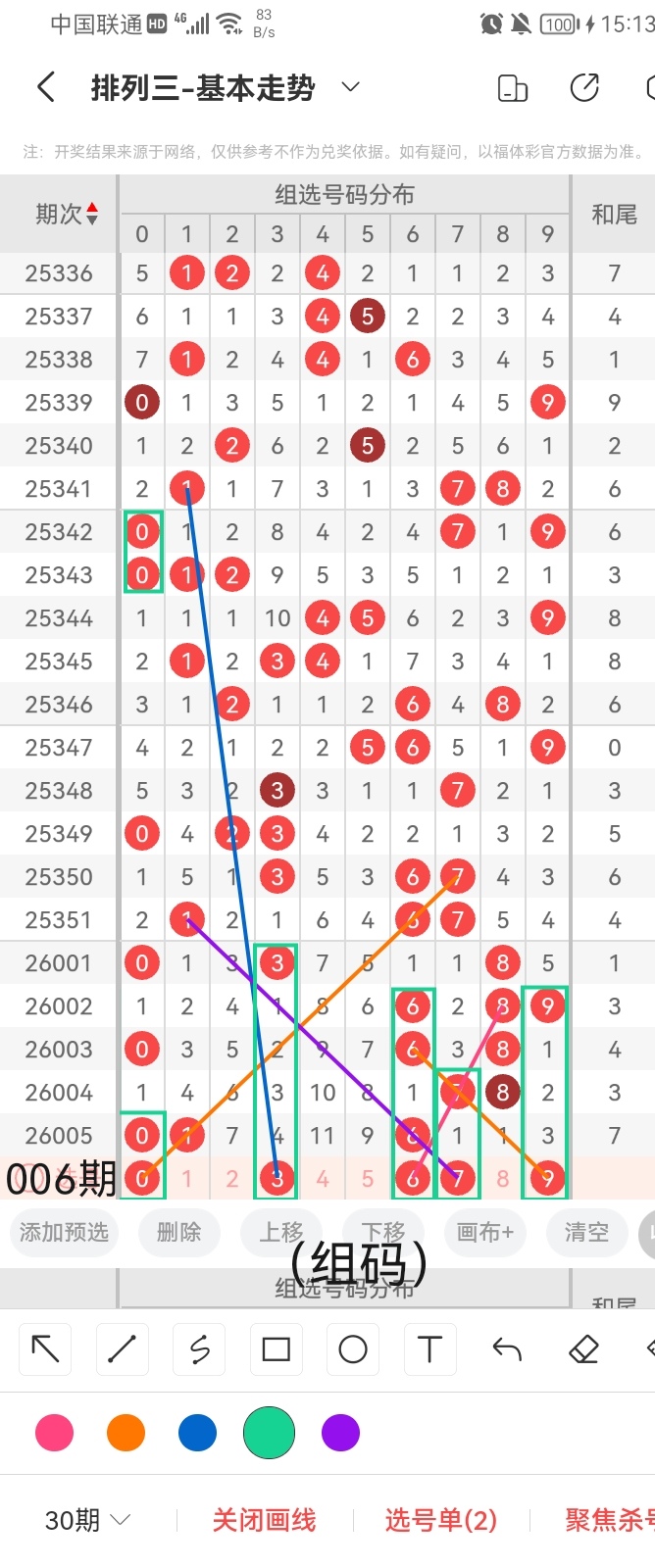Tap 关闭画线 to close drawing mode
This screenshot has width=655, height=1568.
click(x=264, y=1520)
